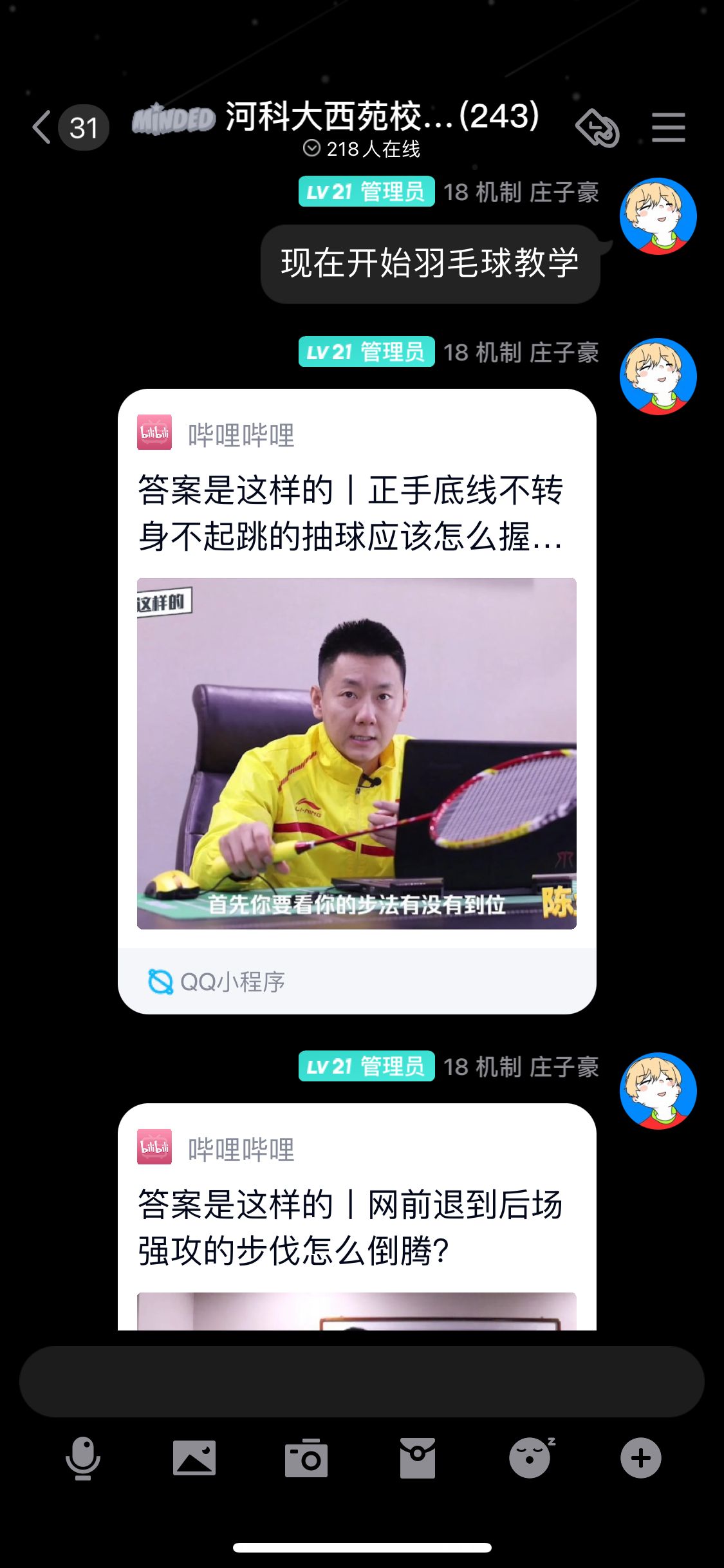Screen dimensions: 724x1568
Task: Send a red packet
Action: tap(418, 1459)
